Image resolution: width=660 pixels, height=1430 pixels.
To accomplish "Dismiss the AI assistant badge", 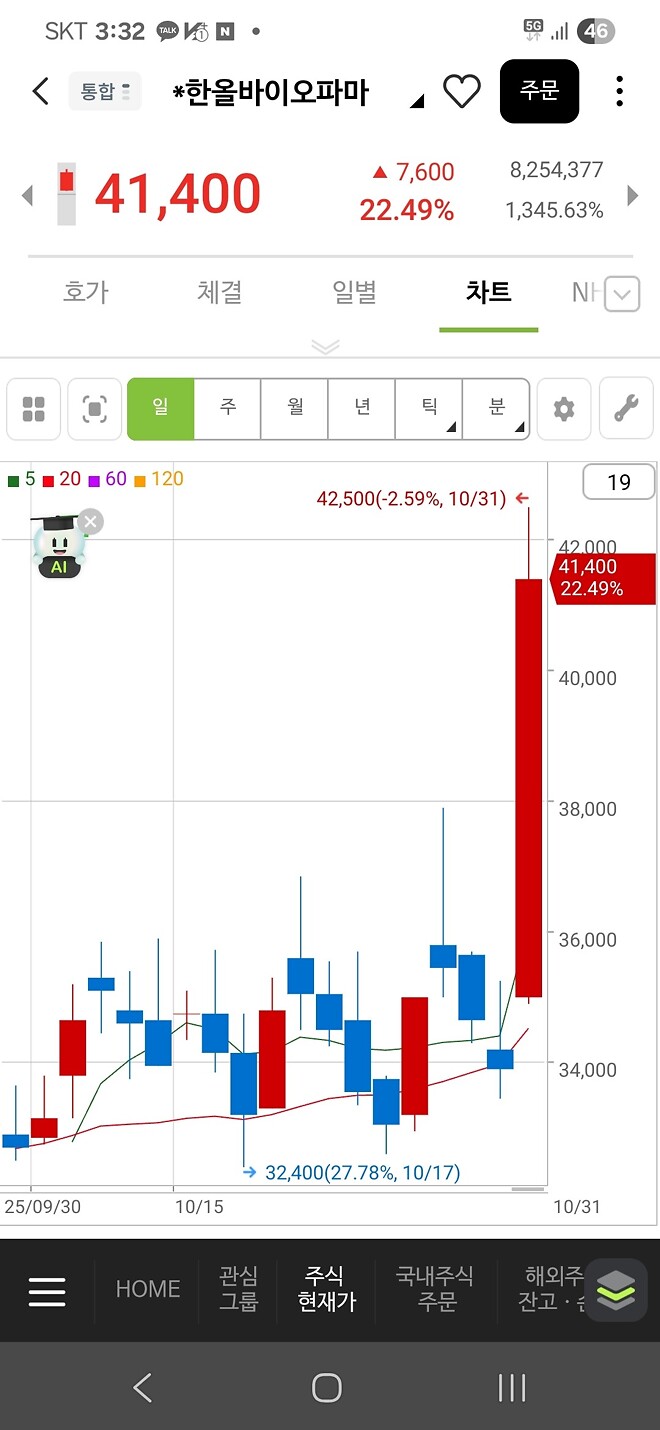I will 90,522.
